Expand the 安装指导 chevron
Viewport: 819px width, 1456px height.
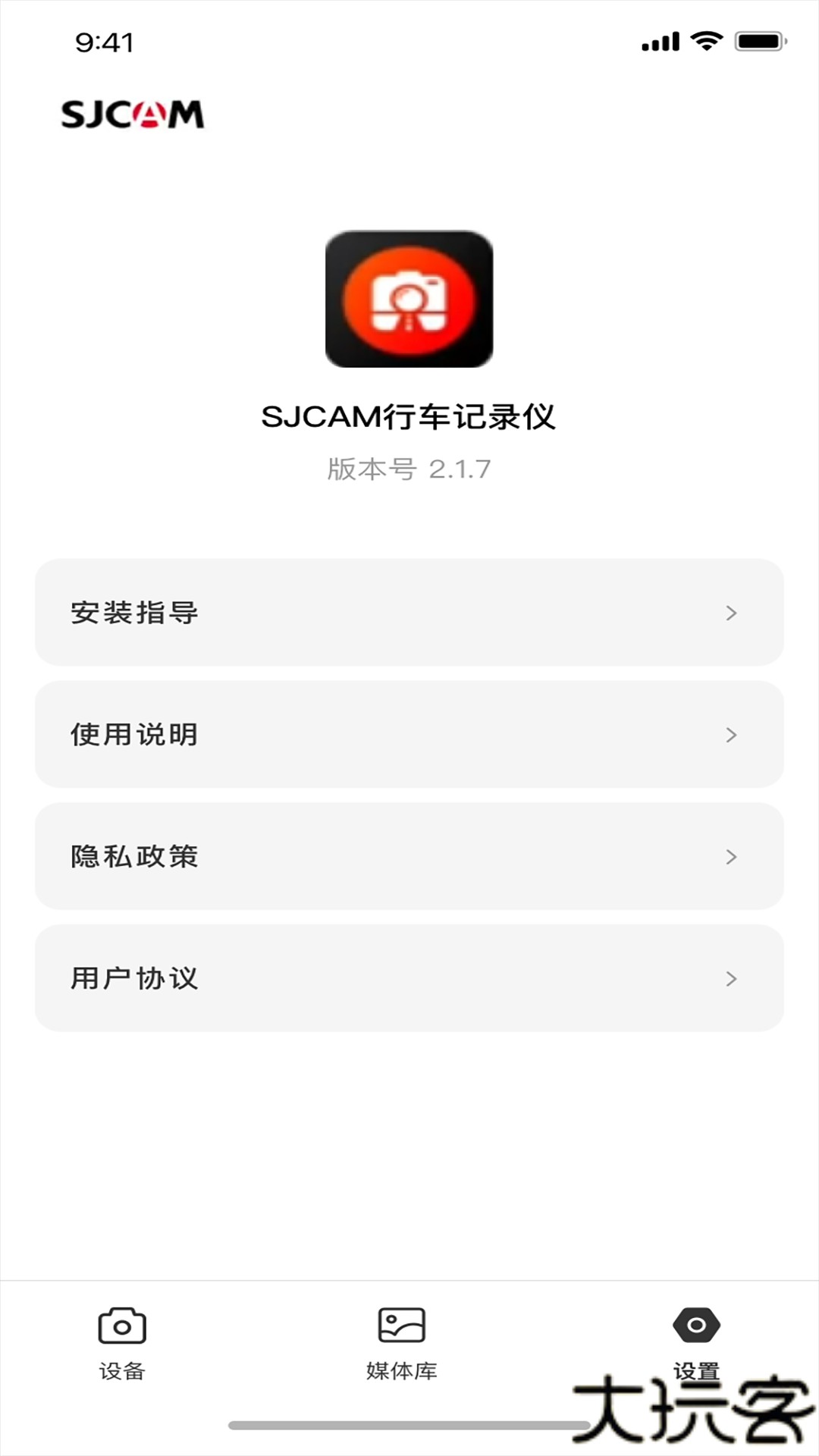(730, 613)
